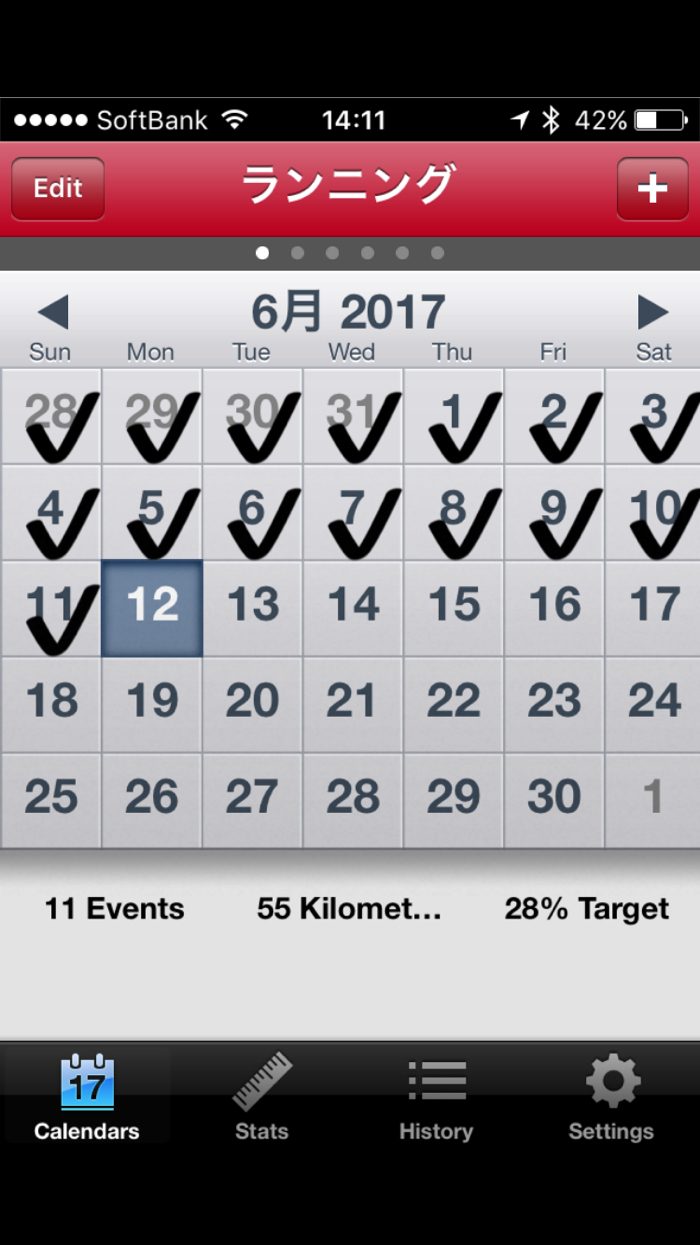700x1245 pixels.
Task: Go to the next month
Action: click(652, 313)
